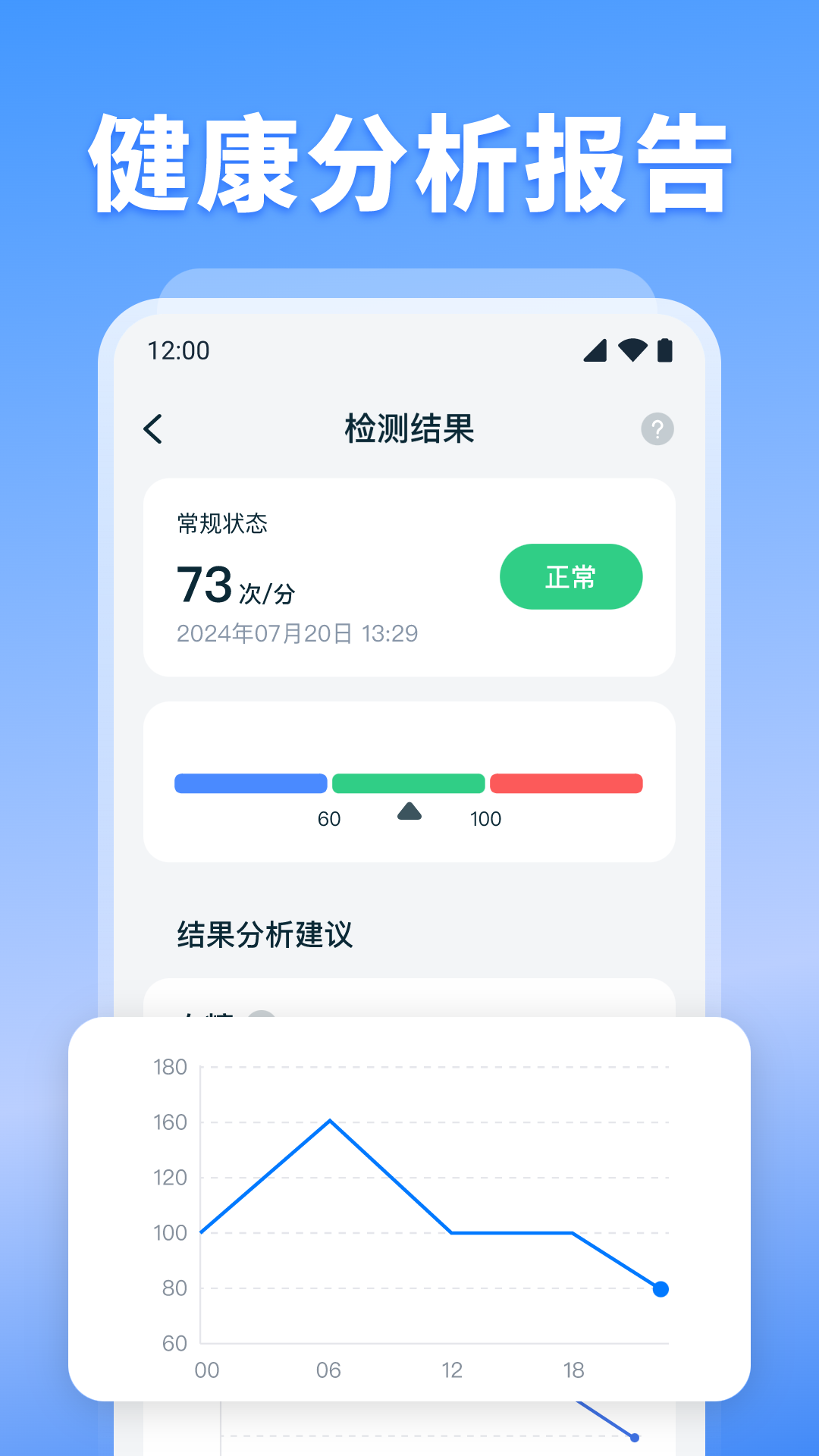Toggle the 正常 status badge
This screenshot has width=819, height=1456.
[x=570, y=577]
